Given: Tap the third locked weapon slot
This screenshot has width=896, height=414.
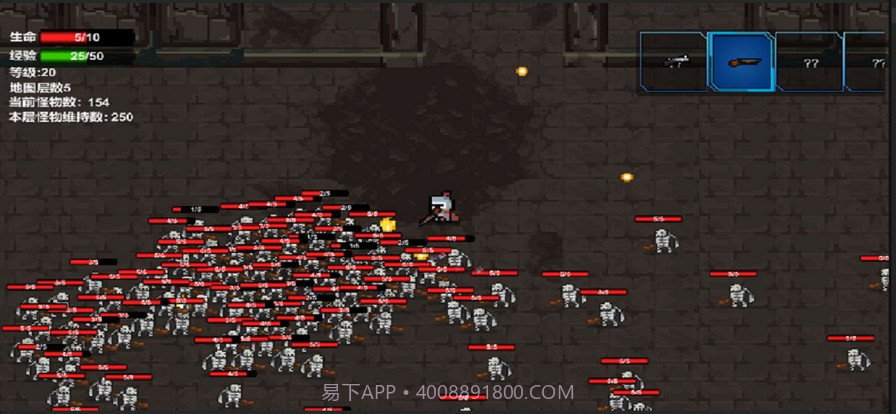Looking at the screenshot, I should tap(808, 62).
